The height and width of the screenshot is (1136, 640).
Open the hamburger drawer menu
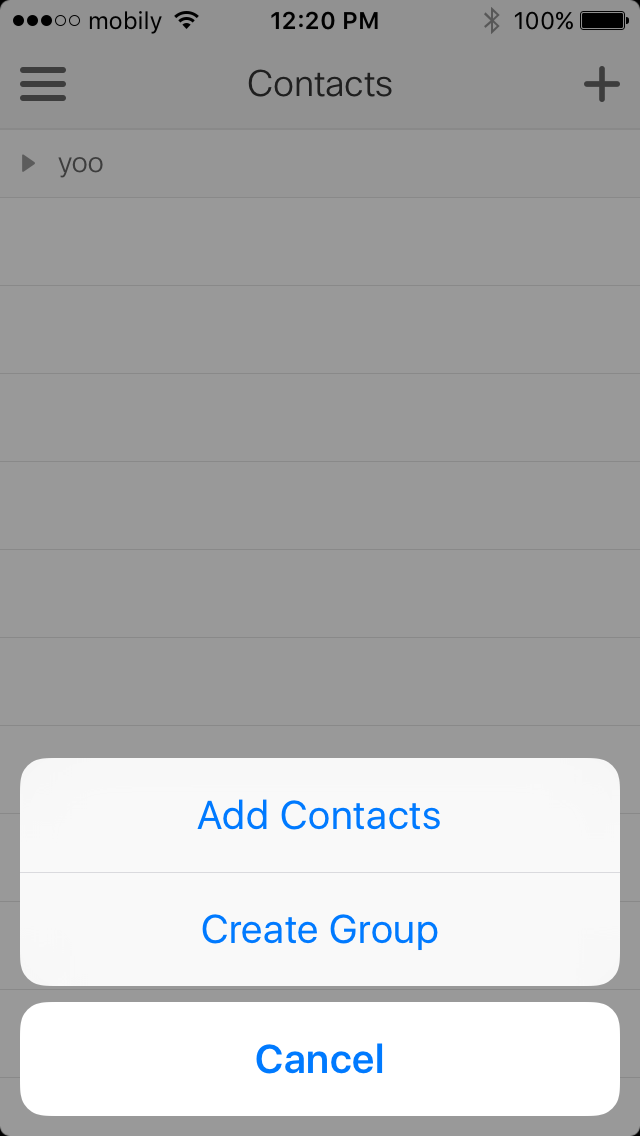pos(43,84)
